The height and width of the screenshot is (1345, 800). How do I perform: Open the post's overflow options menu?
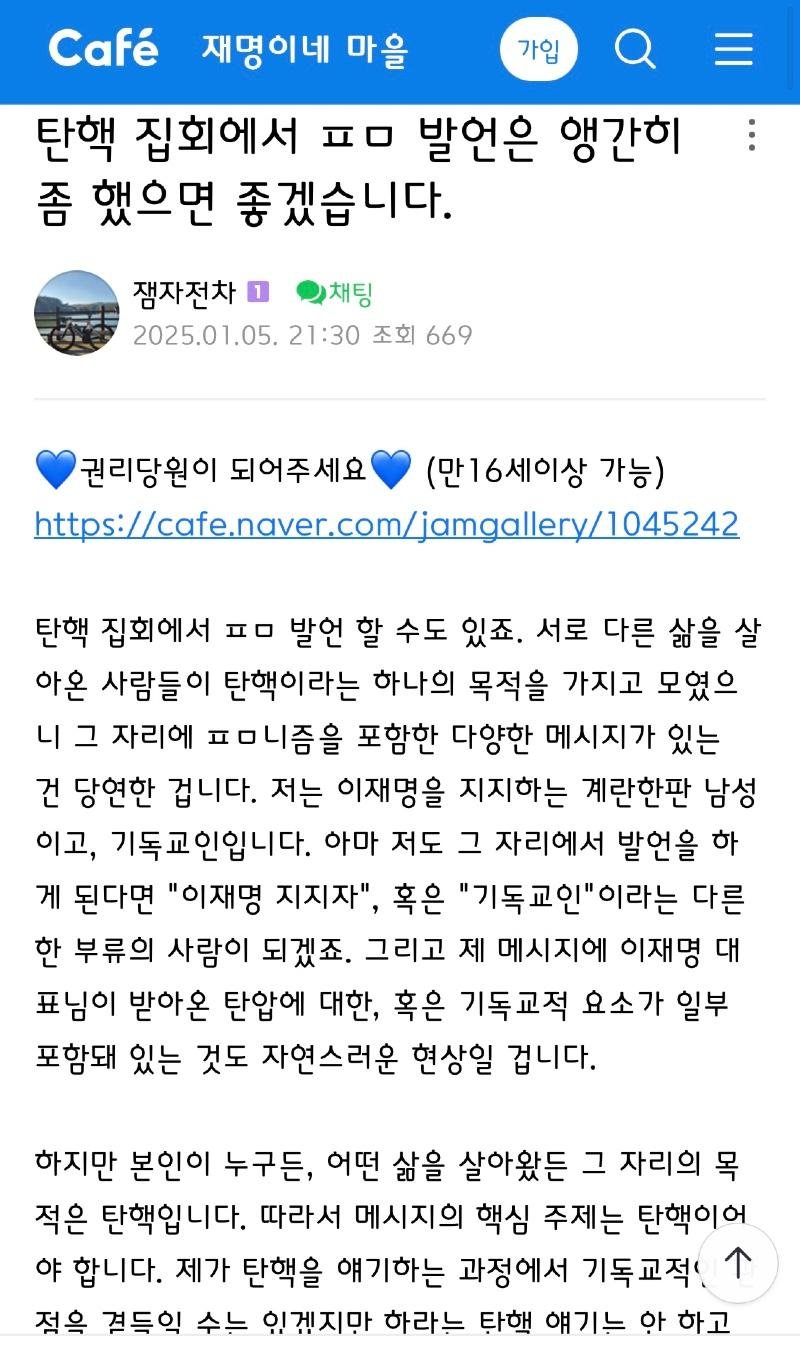click(x=751, y=136)
